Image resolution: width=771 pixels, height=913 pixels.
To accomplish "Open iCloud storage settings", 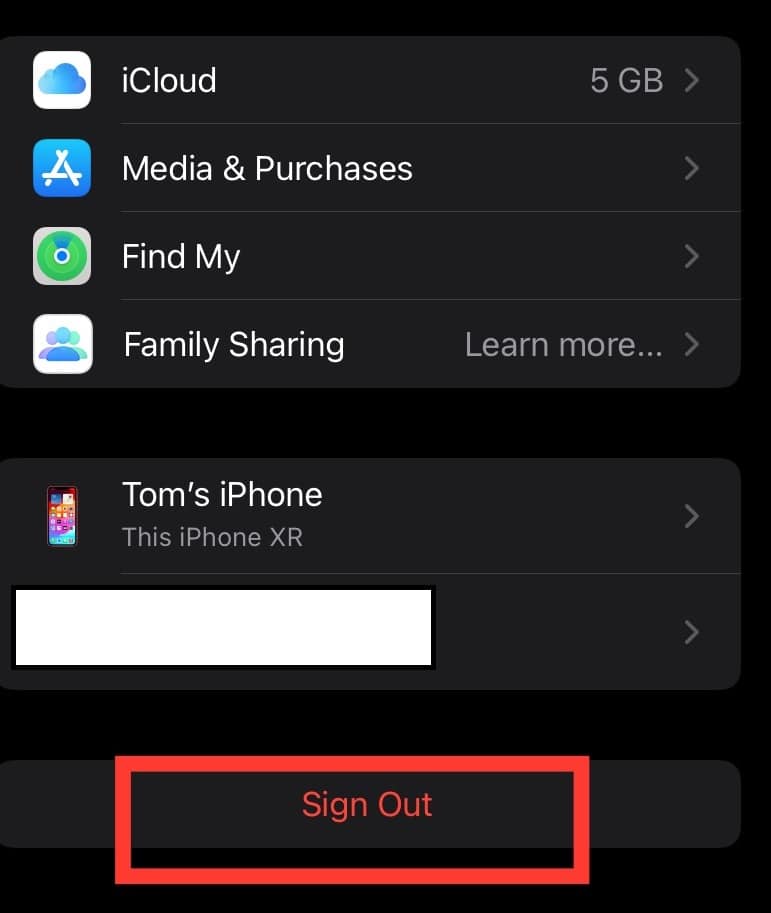I will pyautogui.click(x=370, y=80).
